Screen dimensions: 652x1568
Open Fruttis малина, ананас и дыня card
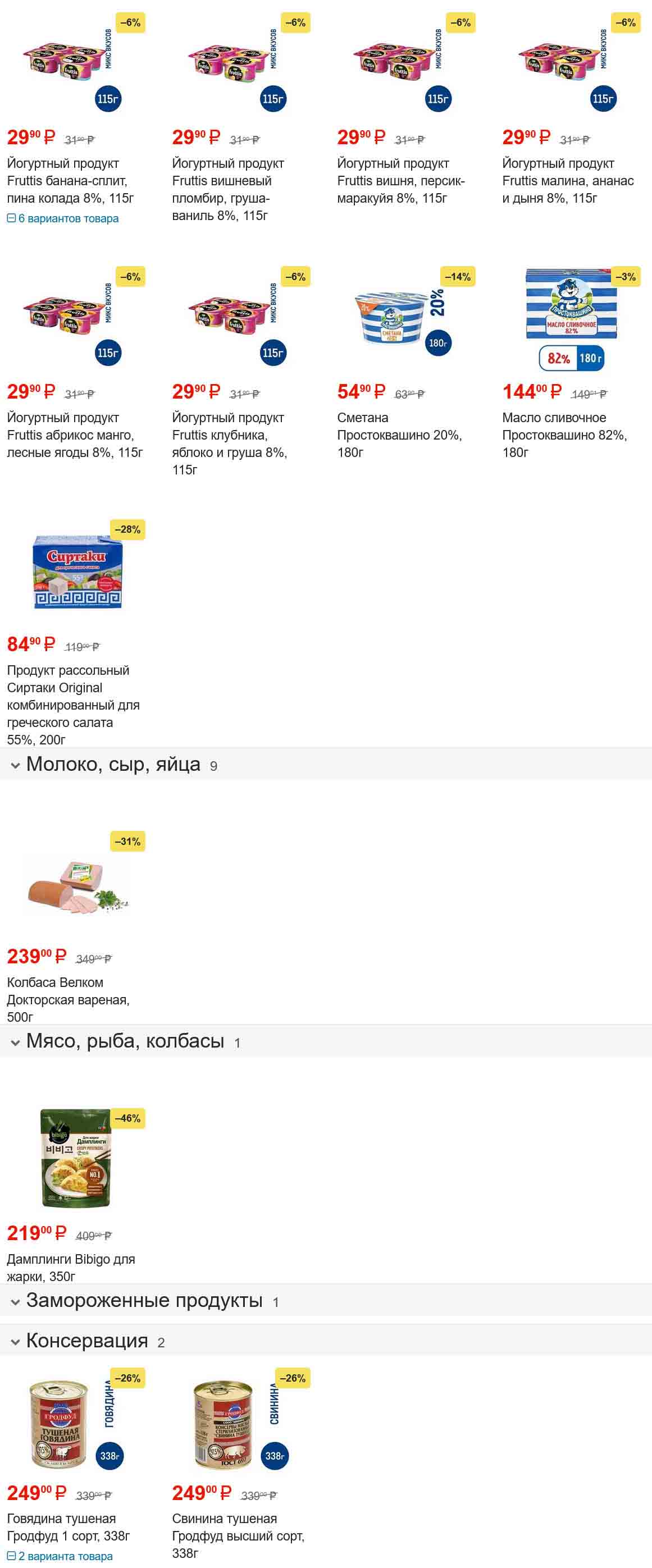(567, 181)
